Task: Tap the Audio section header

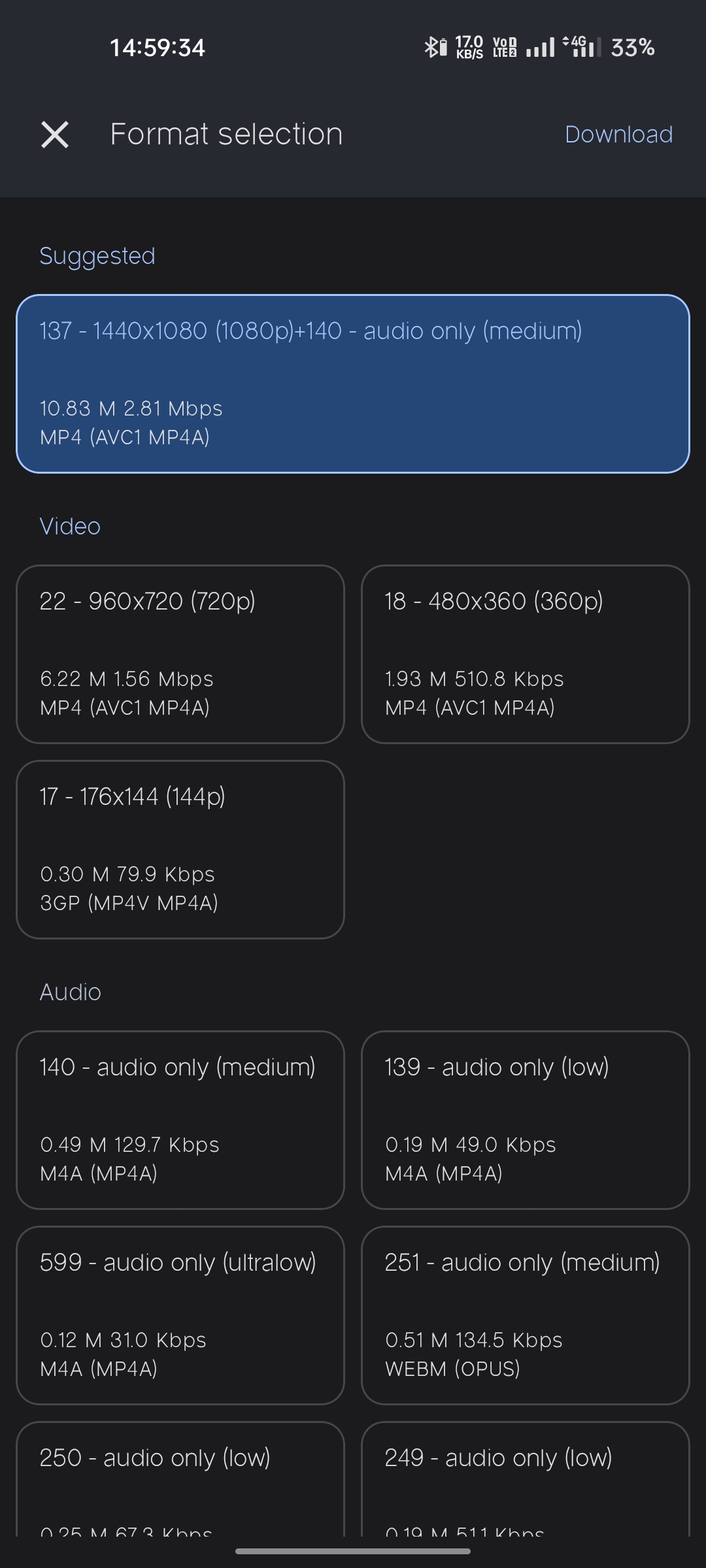Action: point(70,992)
